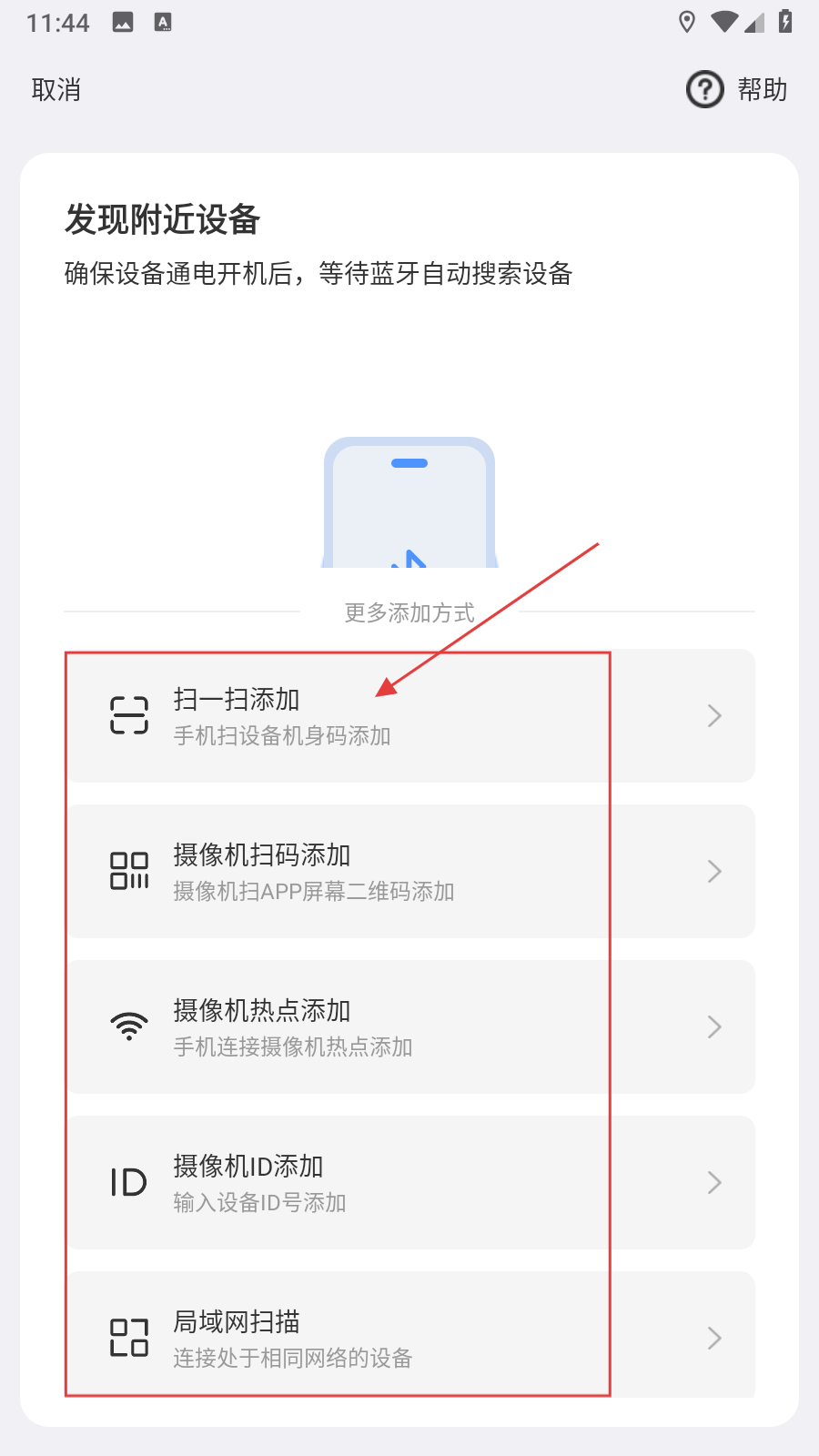The width and height of the screenshot is (819, 1456).
Task: Select 摄像机ID添加 row
Action: 409,1183
